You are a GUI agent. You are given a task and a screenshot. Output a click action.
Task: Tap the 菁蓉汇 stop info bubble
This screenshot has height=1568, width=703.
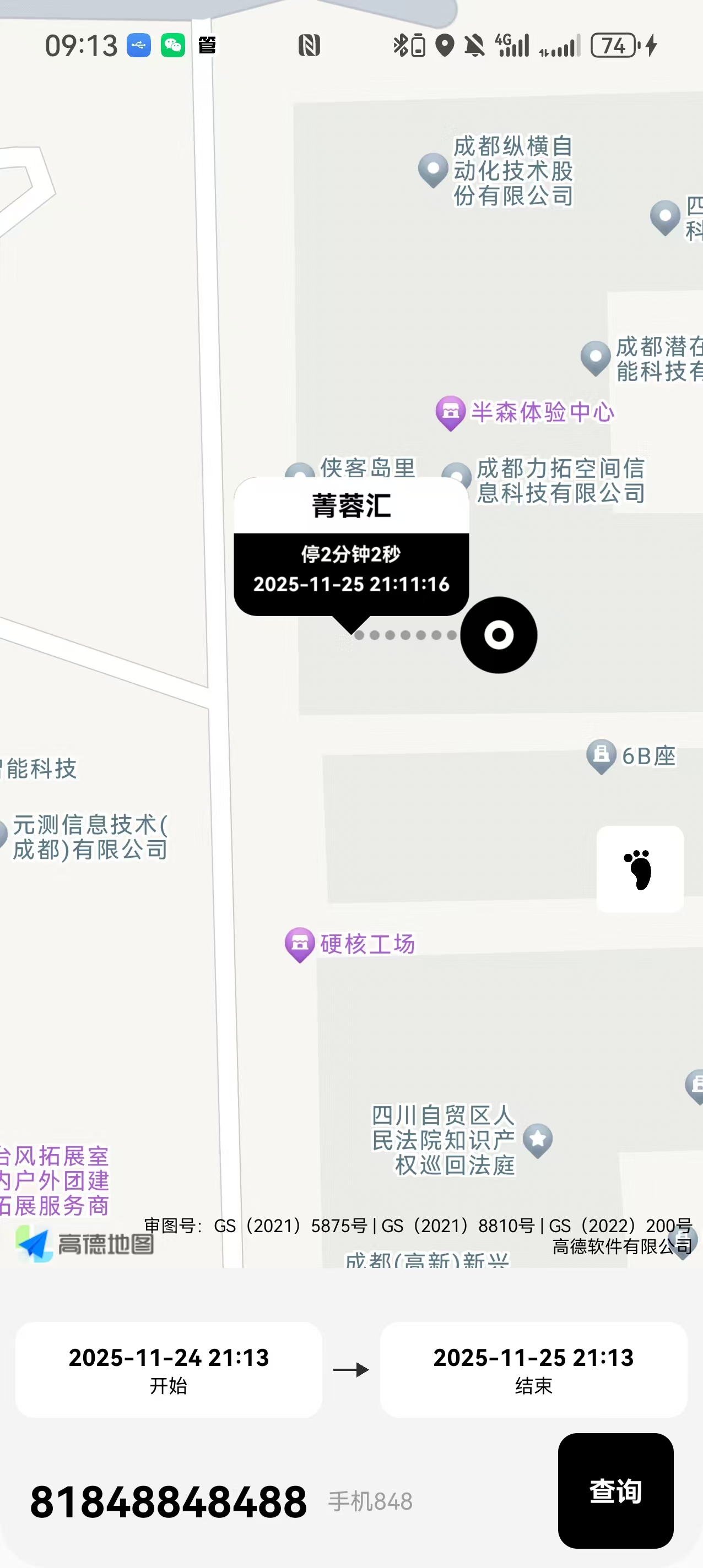(351, 547)
